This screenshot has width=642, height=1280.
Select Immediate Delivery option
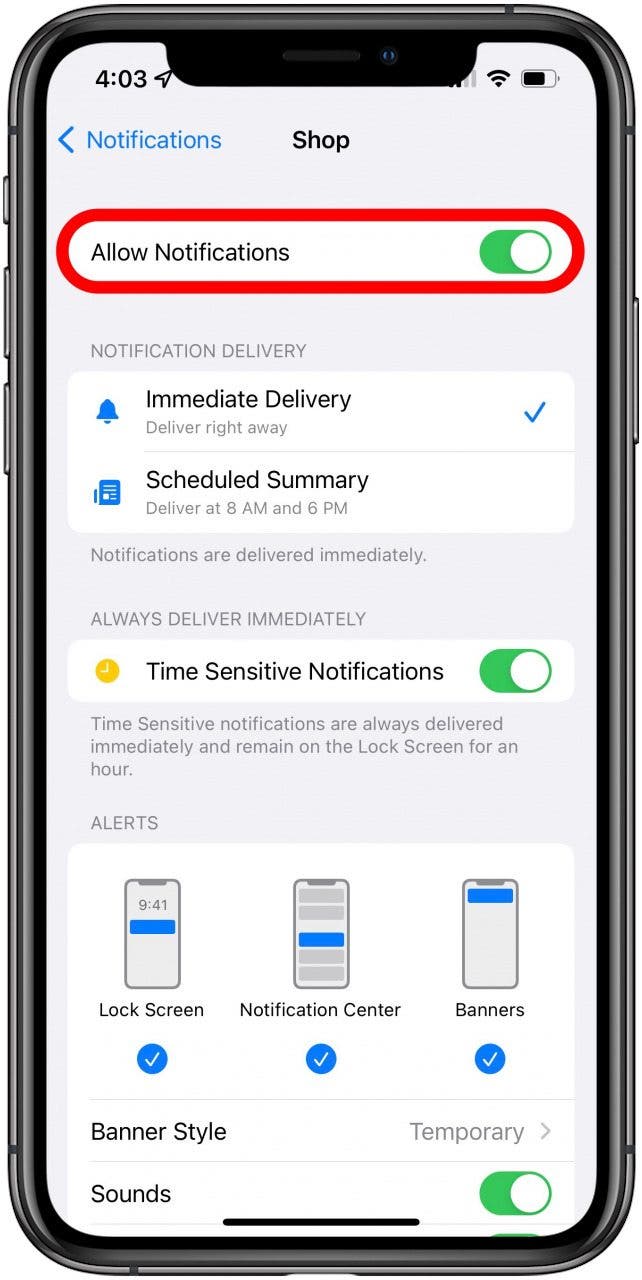[x=321, y=412]
